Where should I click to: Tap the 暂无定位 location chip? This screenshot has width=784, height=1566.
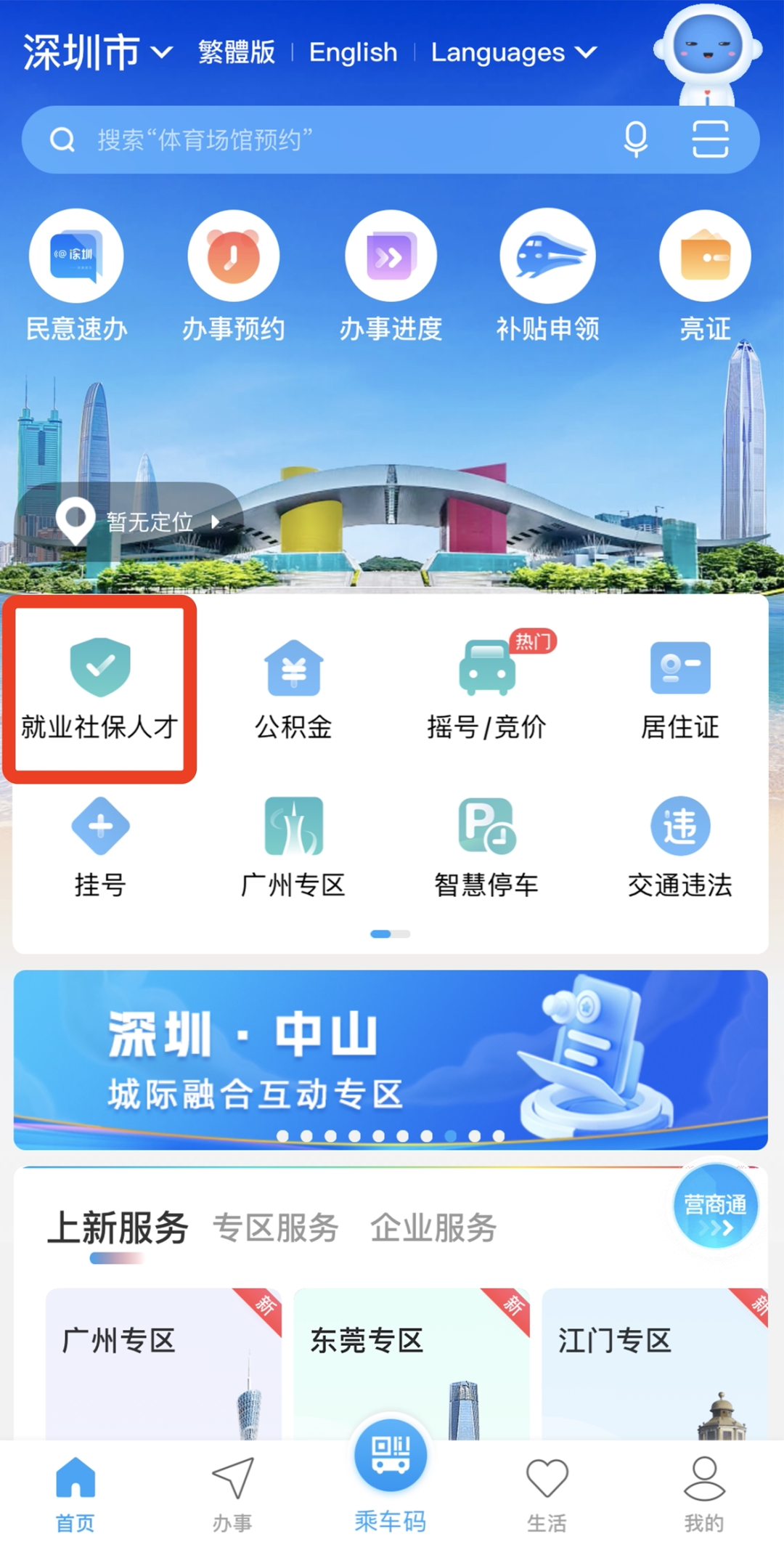point(138,522)
